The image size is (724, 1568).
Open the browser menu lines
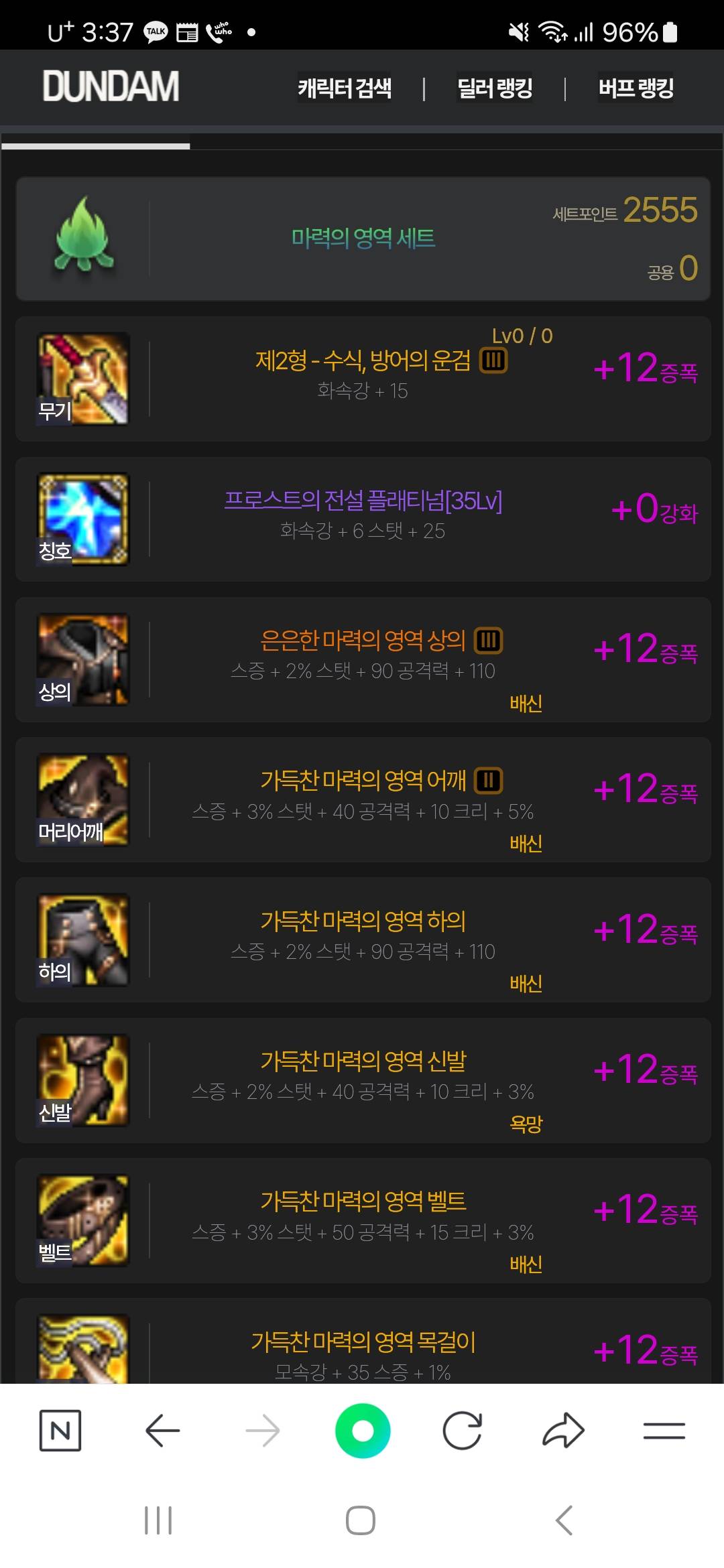[x=664, y=1431]
